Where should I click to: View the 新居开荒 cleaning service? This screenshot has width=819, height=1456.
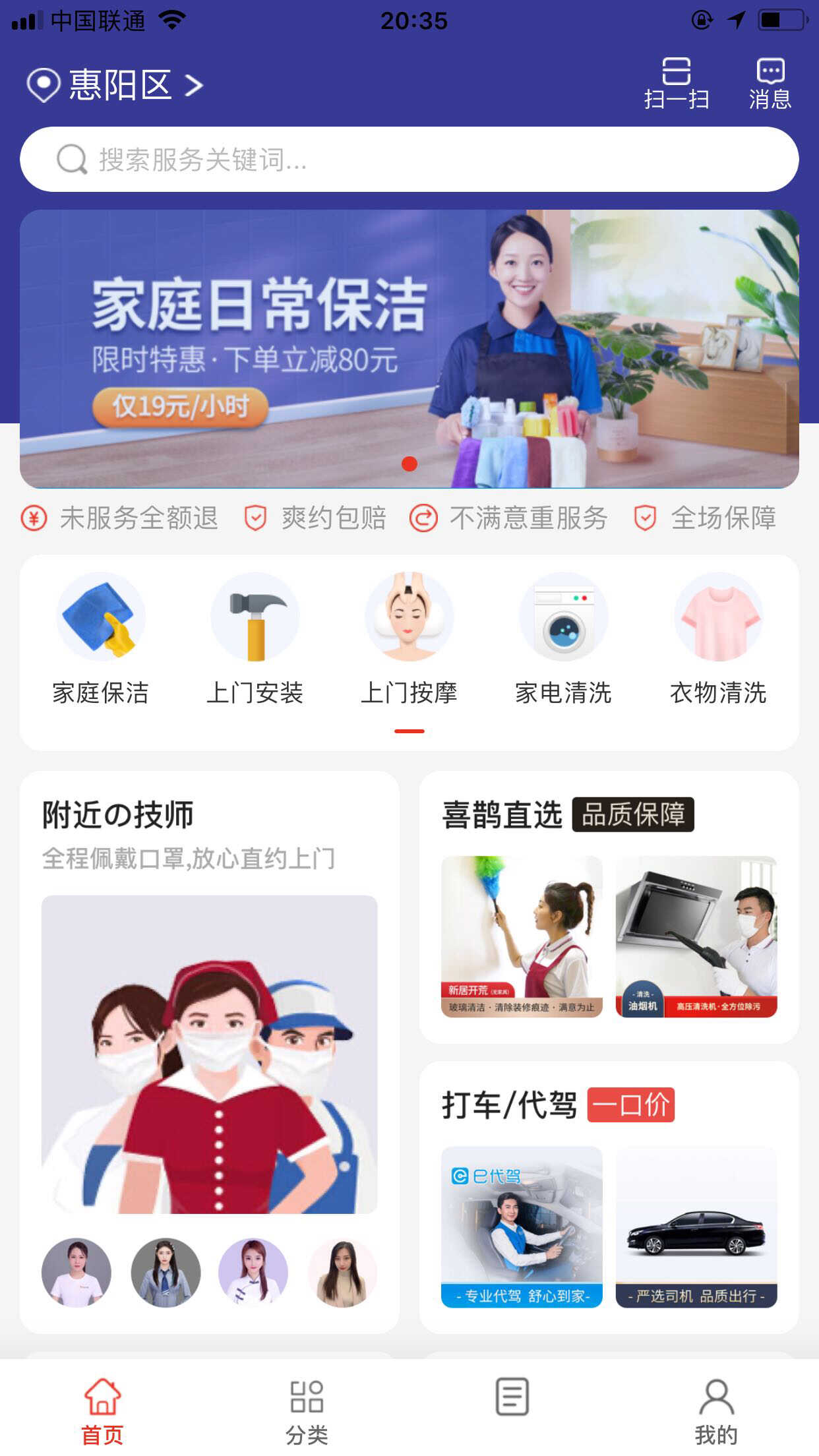coord(522,936)
